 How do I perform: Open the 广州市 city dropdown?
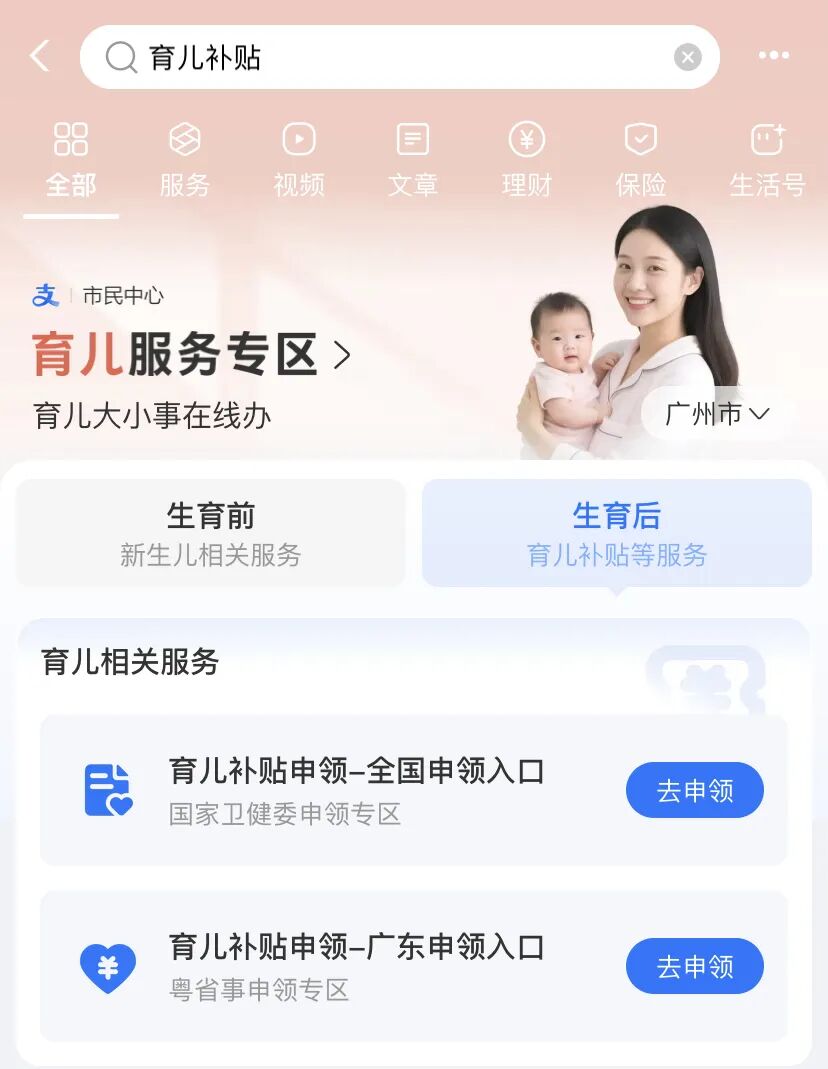tap(716, 413)
